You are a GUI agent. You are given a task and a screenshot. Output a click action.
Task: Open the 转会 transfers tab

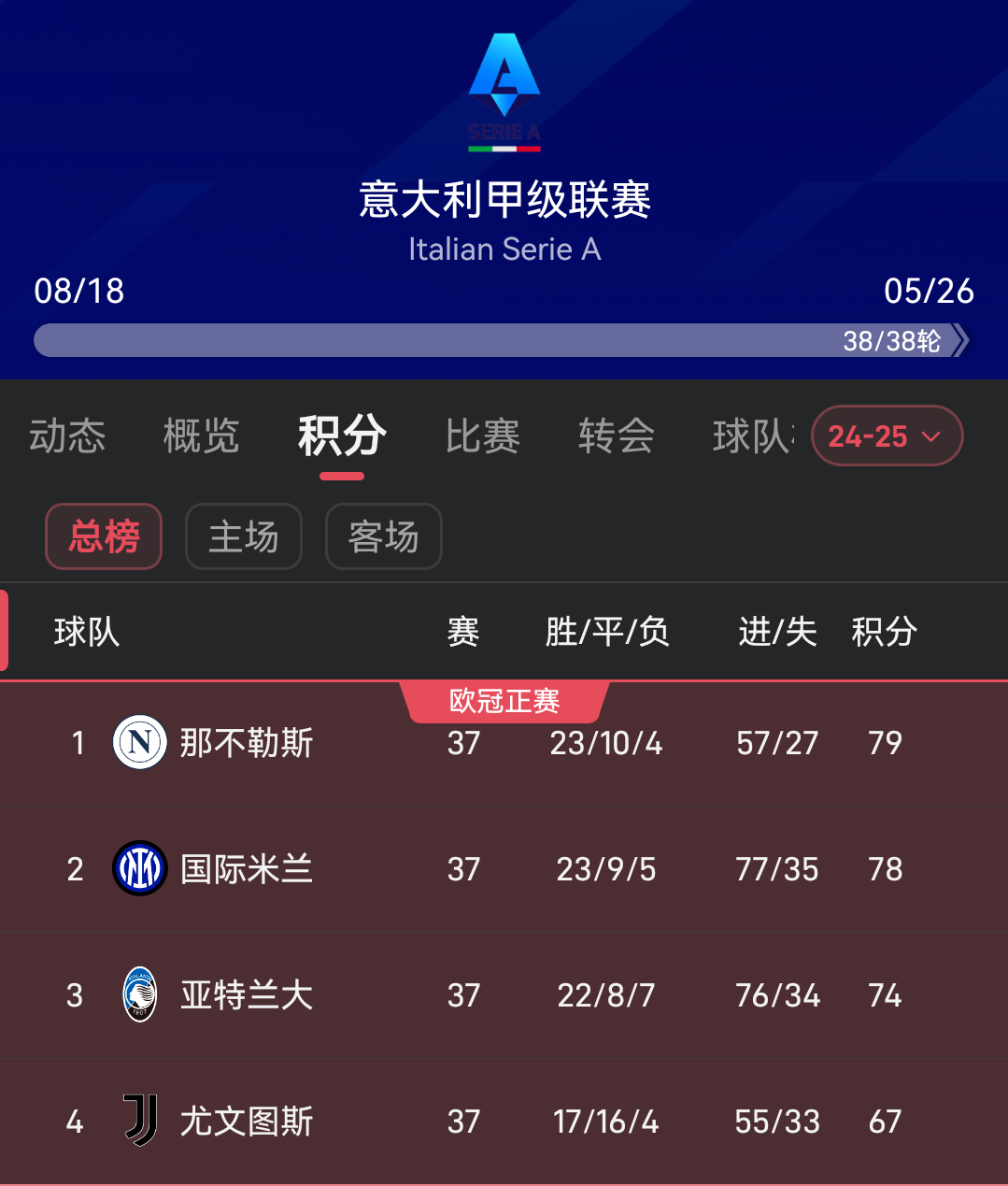[615, 436]
